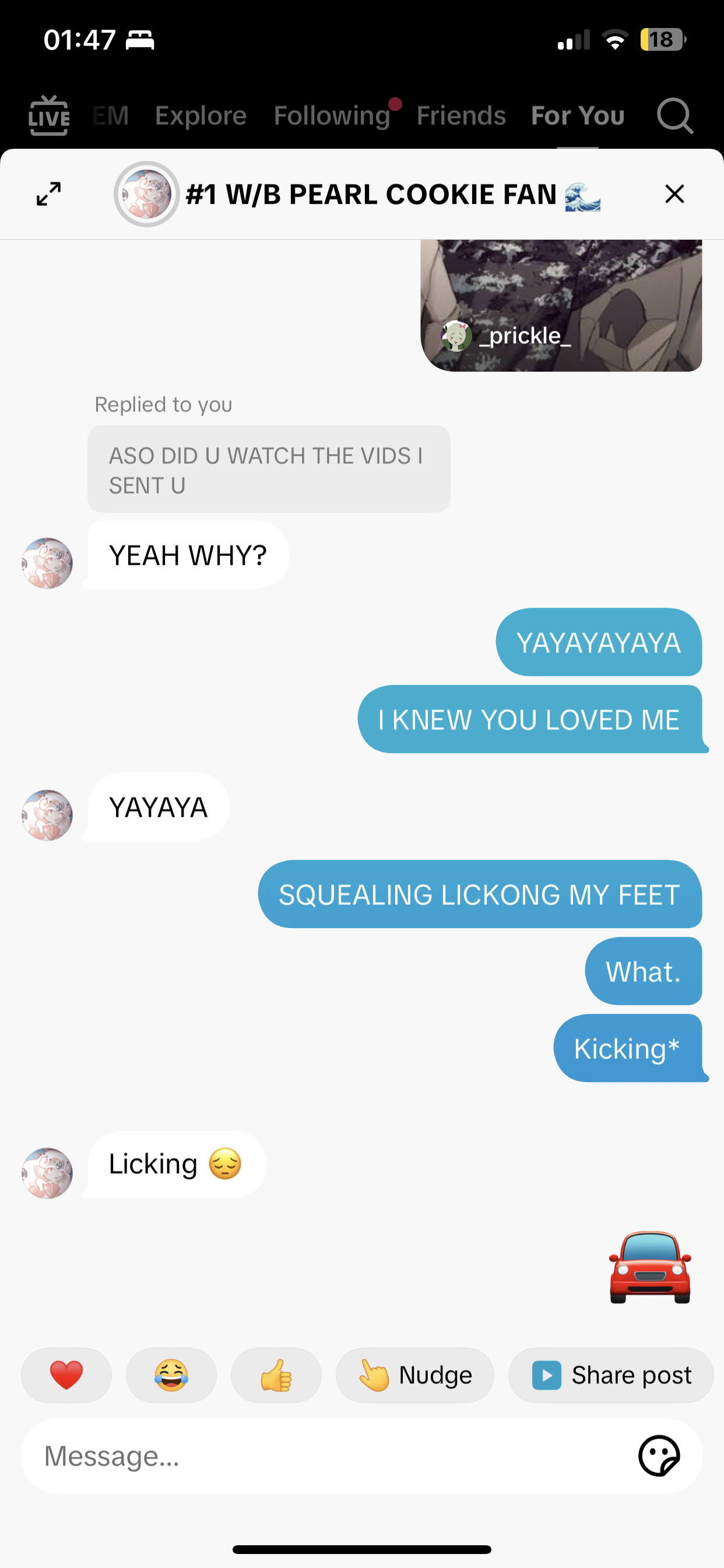The height and width of the screenshot is (1568, 724).
Task: Switch to the Following tab
Action: (332, 116)
